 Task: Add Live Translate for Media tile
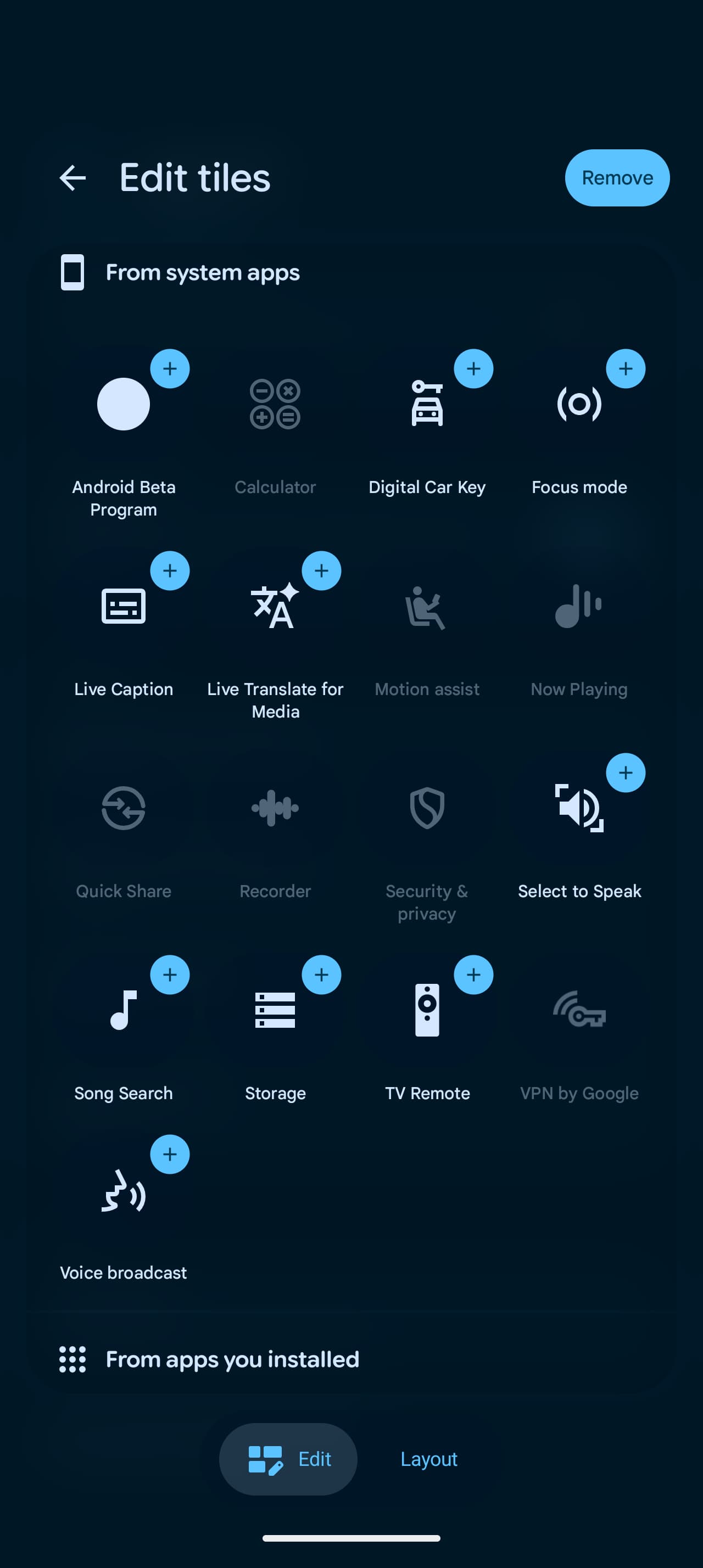(x=321, y=571)
